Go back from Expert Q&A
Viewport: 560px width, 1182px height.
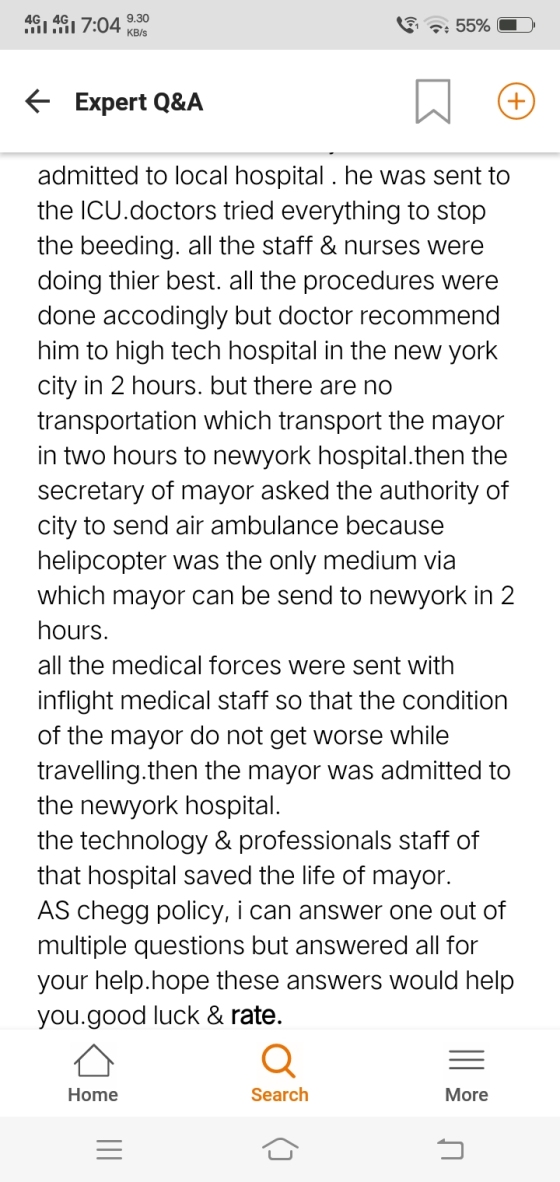pos(37,101)
